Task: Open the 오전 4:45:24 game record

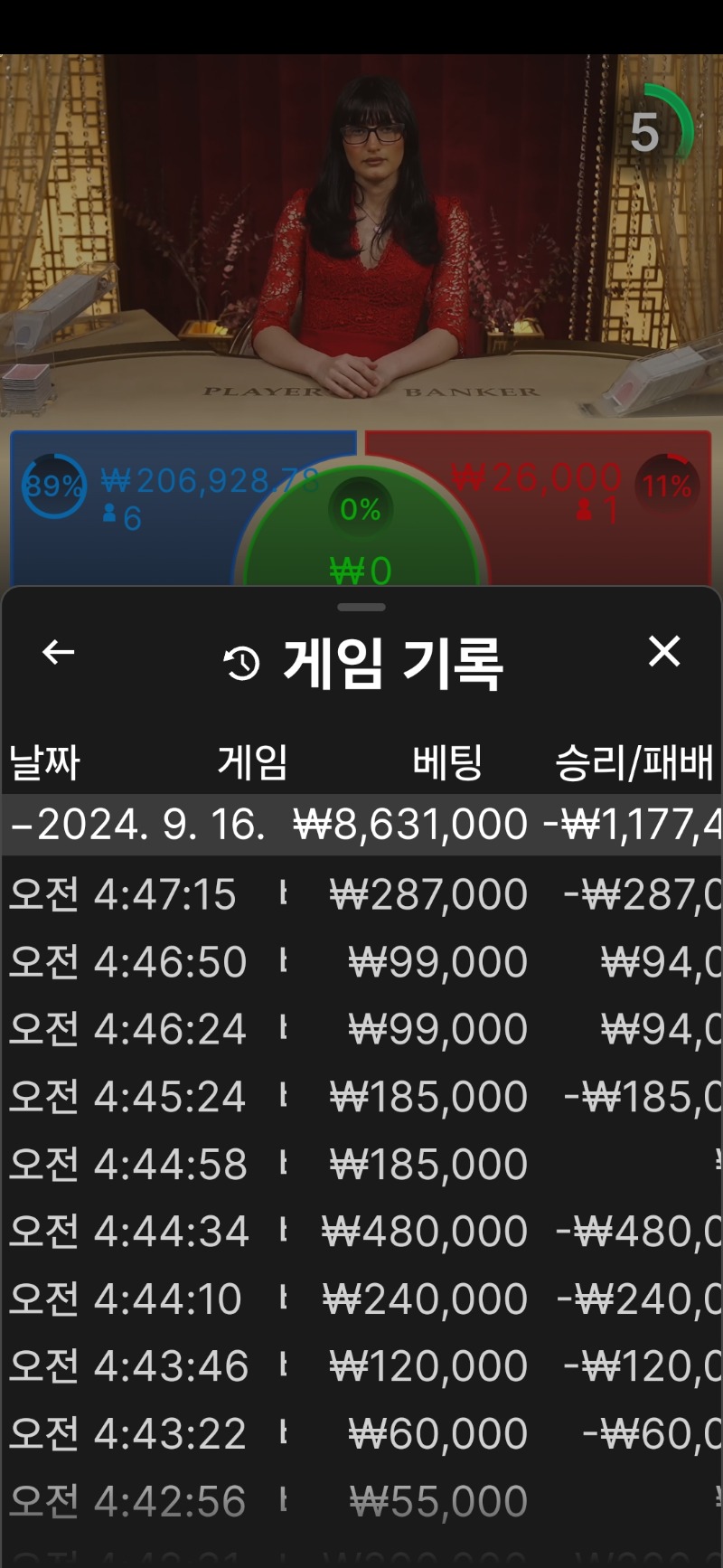Action: [x=361, y=1097]
